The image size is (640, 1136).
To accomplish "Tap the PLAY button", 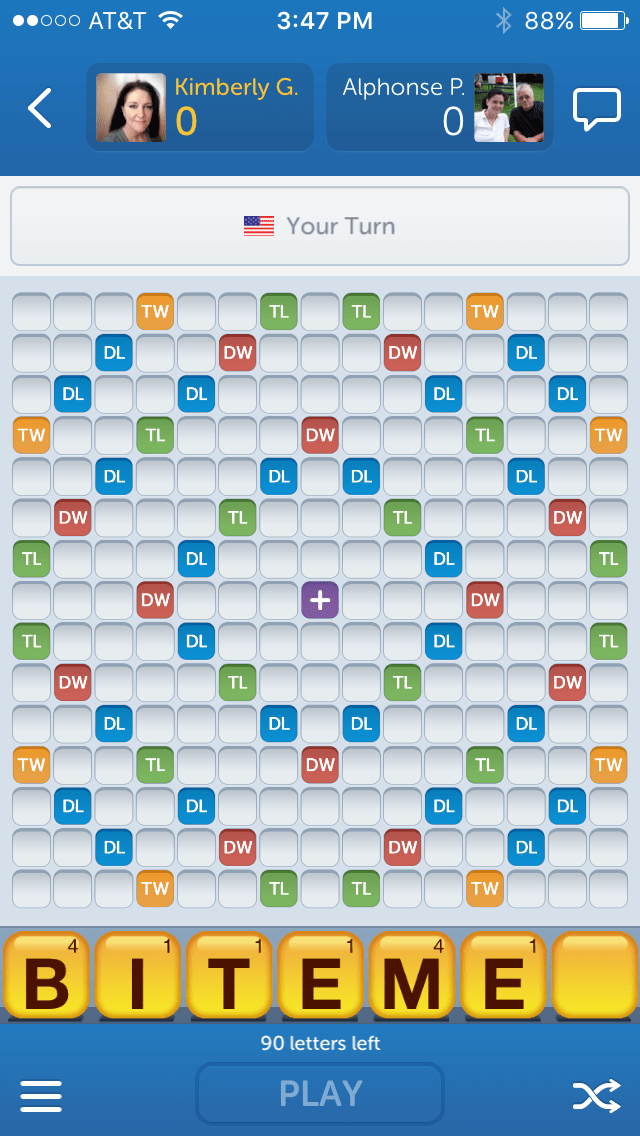I will click(x=320, y=1093).
